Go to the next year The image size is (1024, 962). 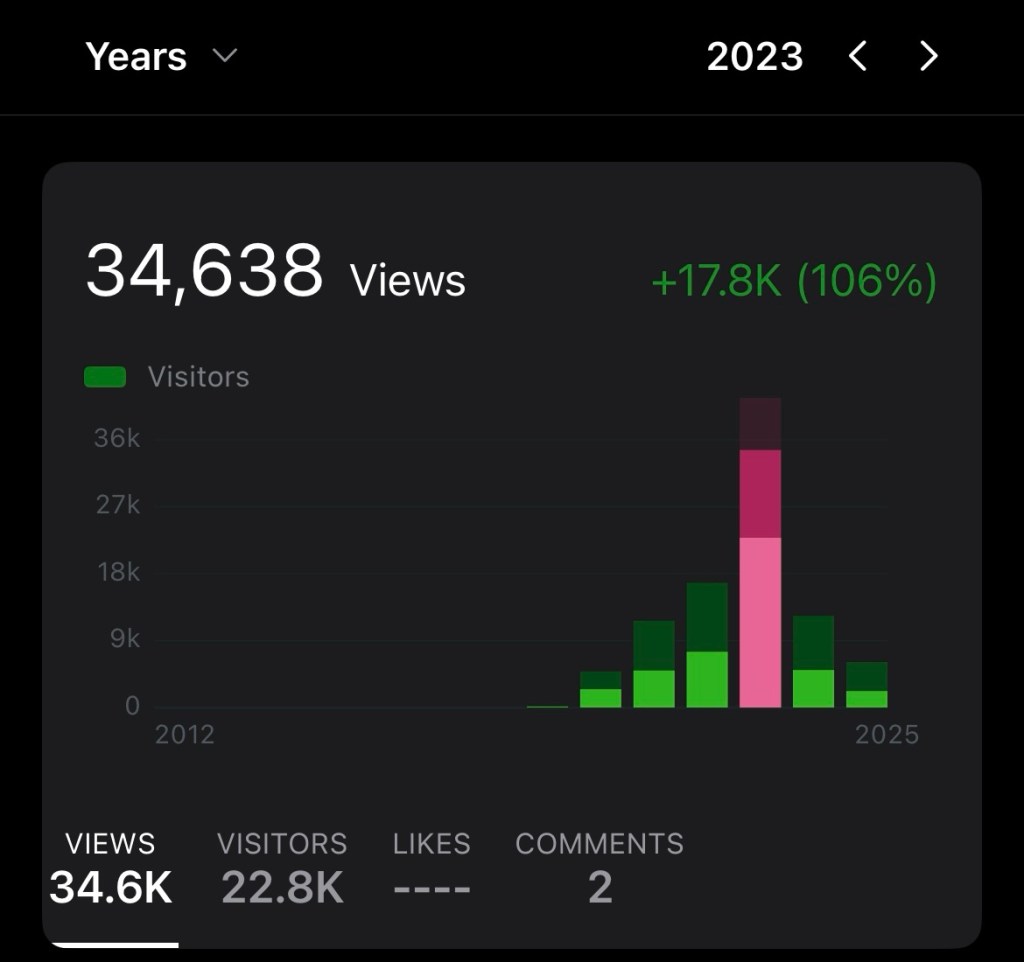pyautogui.click(x=929, y=57)
